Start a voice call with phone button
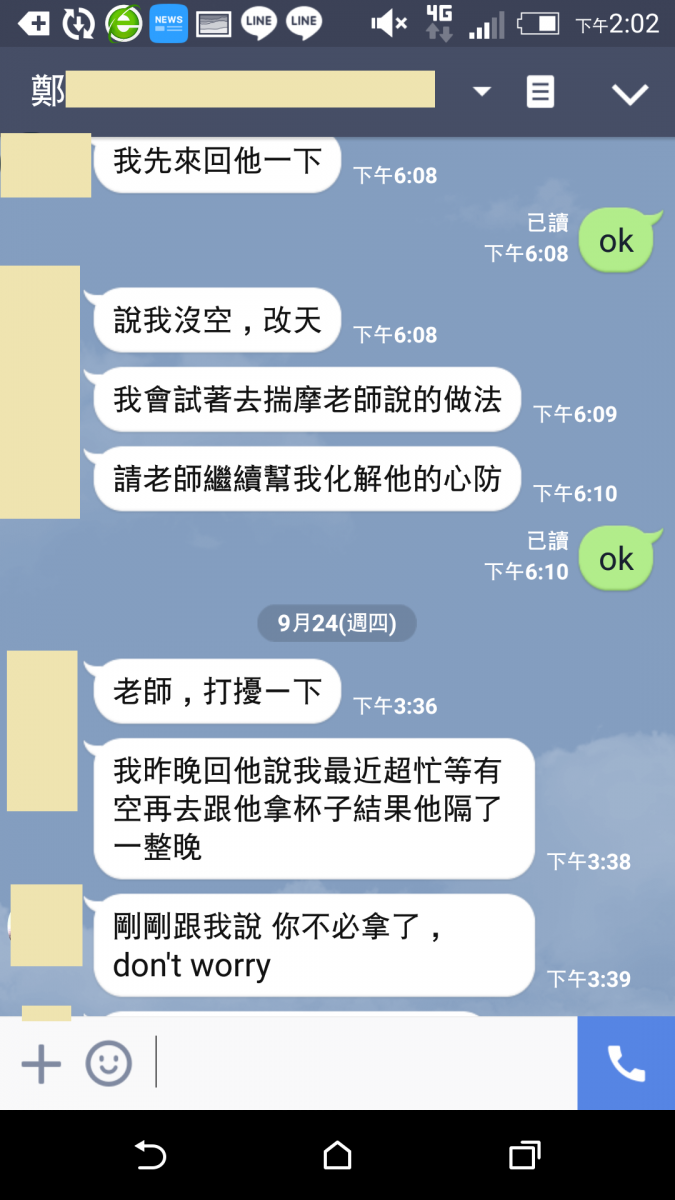Screen dimensions: 675x1200 (x=626, y=1064)
